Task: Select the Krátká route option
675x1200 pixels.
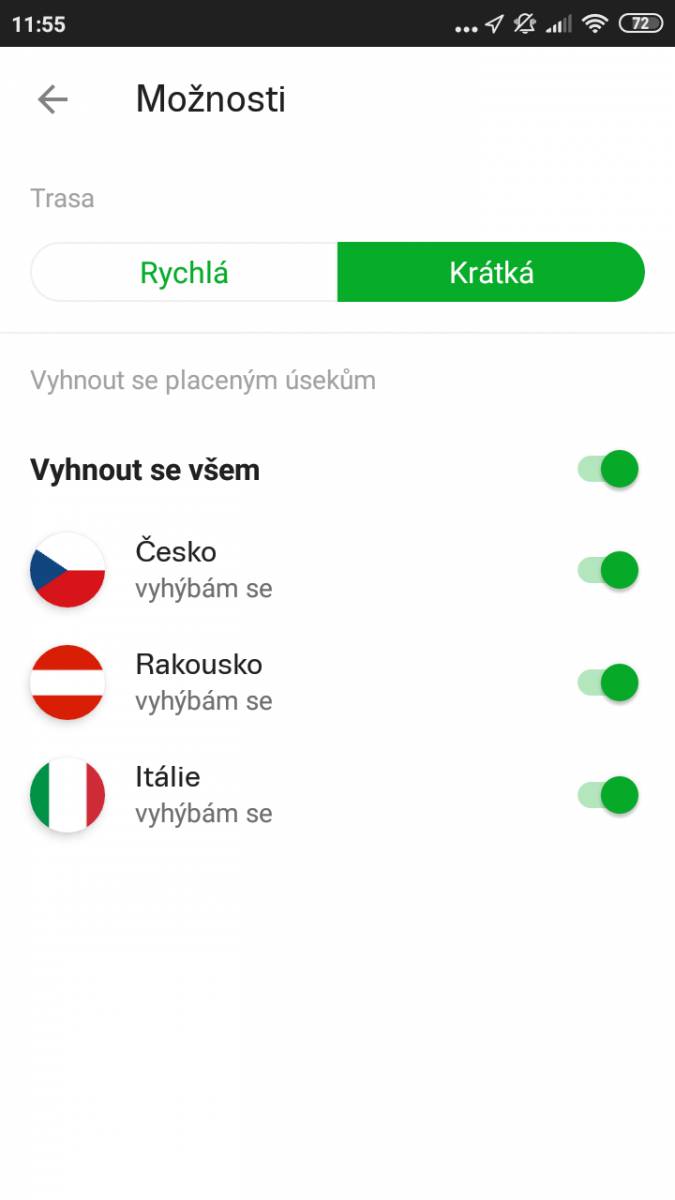Action: tap(491, 272)
